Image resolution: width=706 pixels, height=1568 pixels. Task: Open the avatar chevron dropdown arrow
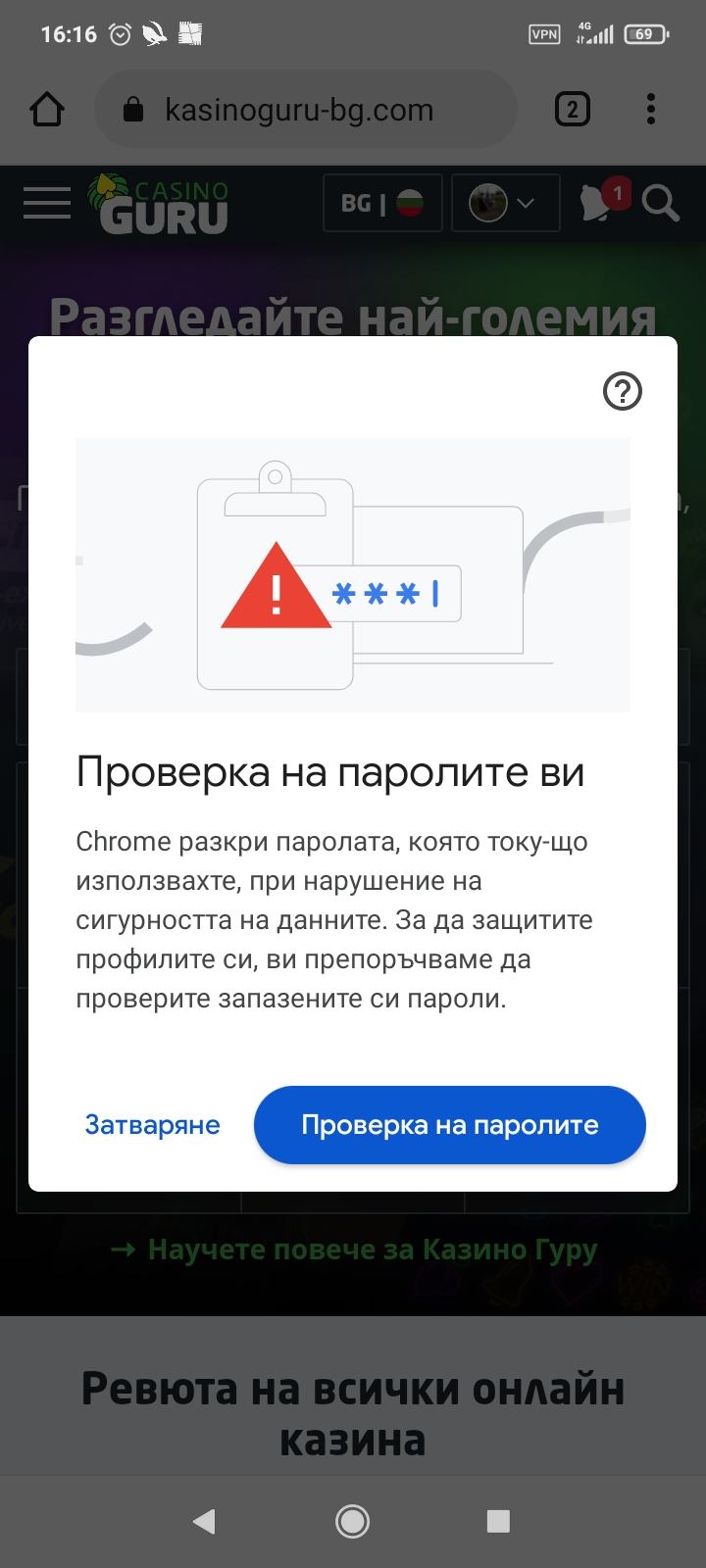[x=528, y=203]
